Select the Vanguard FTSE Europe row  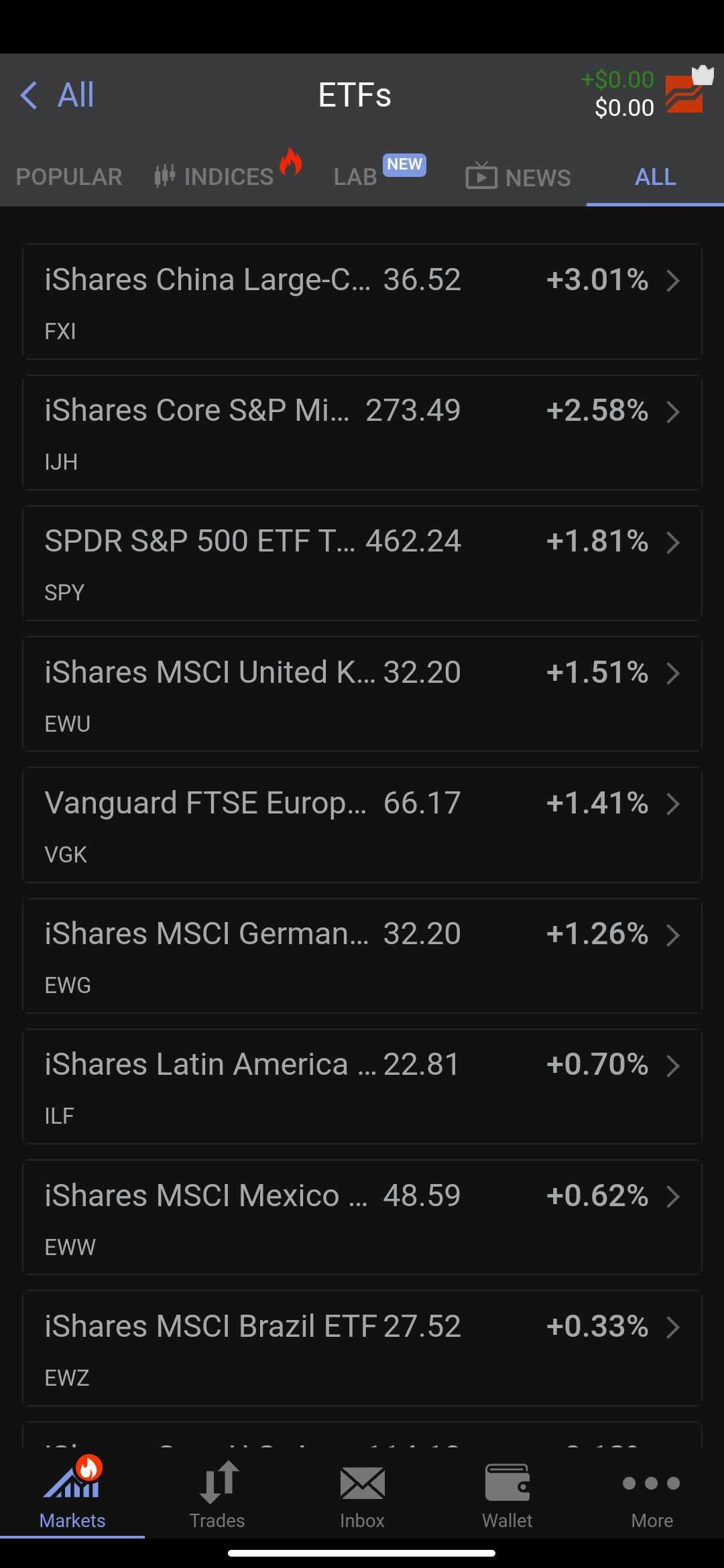(x=362, y=824)
